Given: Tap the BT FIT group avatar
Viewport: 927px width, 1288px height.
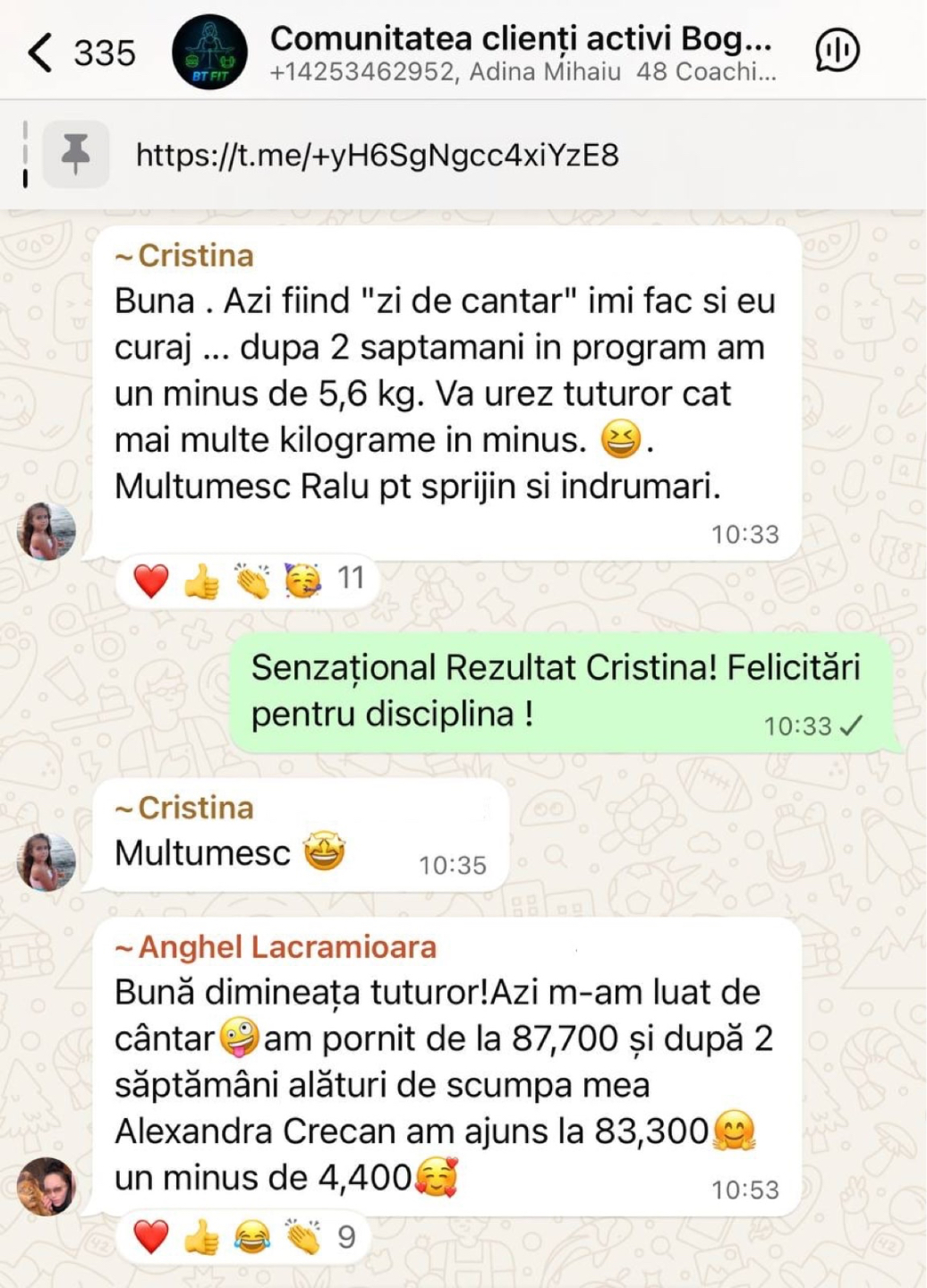Looking at the screenshot, I should click(209, 53).
